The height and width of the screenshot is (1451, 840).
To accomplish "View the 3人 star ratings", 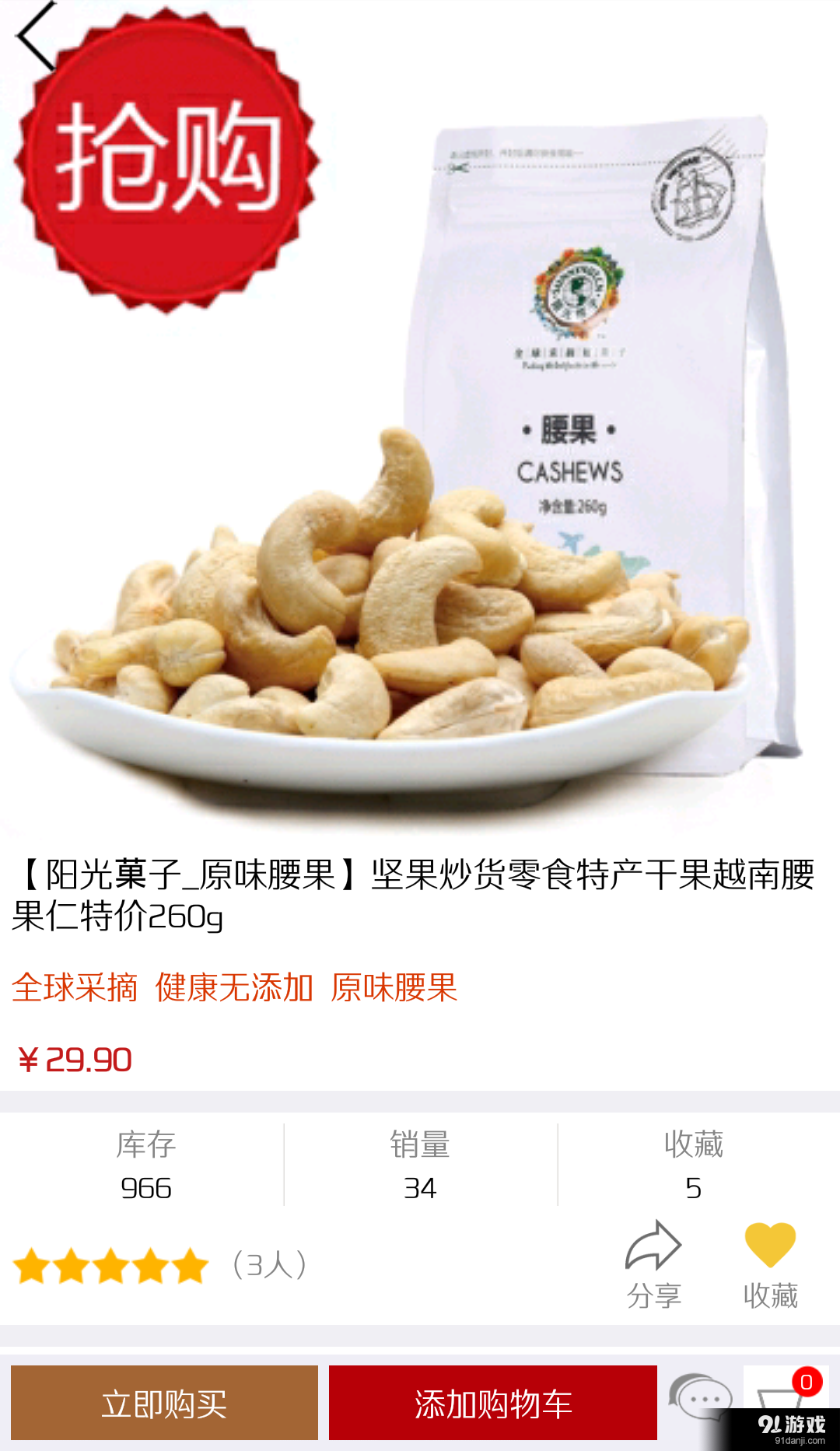I will (159, 1265).
